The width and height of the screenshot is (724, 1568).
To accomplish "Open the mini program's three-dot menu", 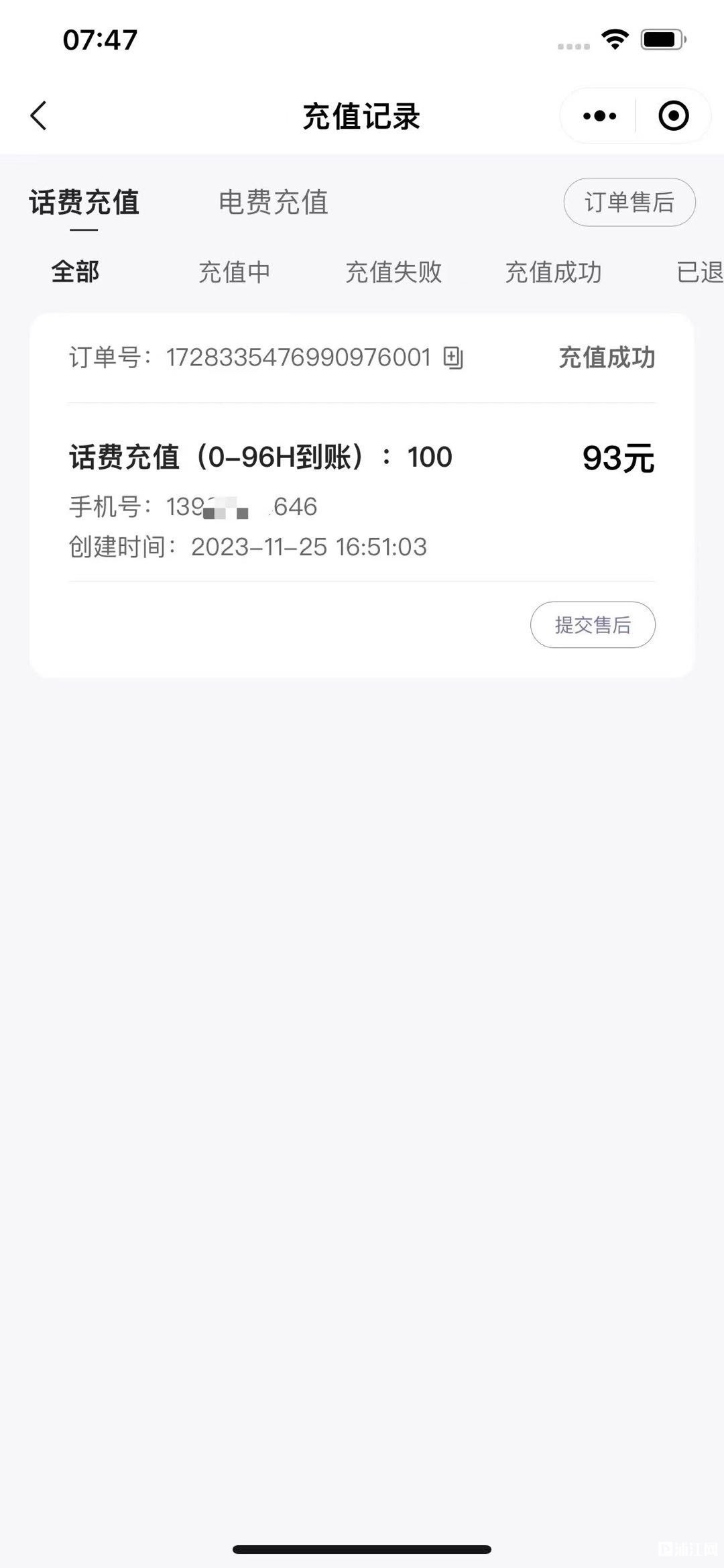I will coord(599,116).
